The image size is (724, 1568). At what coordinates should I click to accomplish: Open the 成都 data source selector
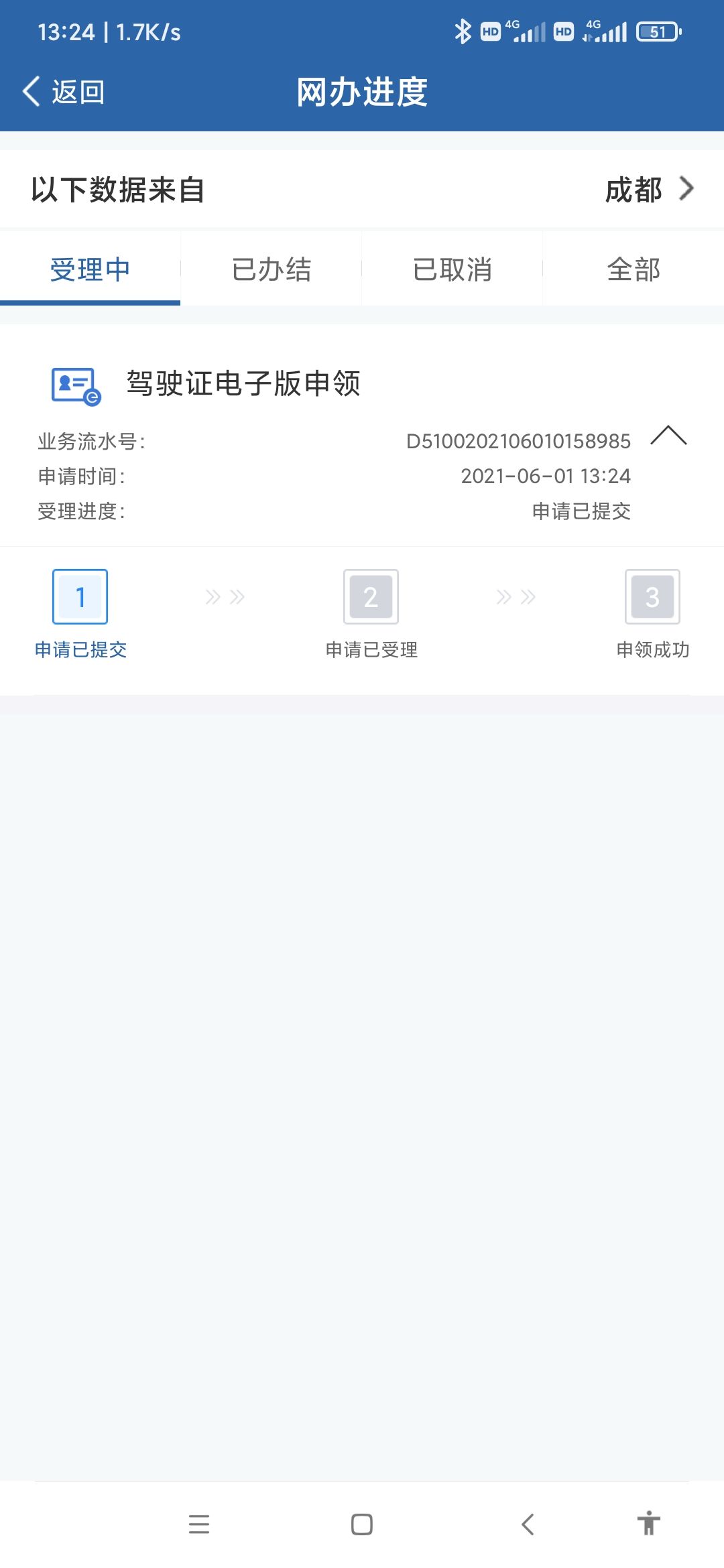pos(649,189)
